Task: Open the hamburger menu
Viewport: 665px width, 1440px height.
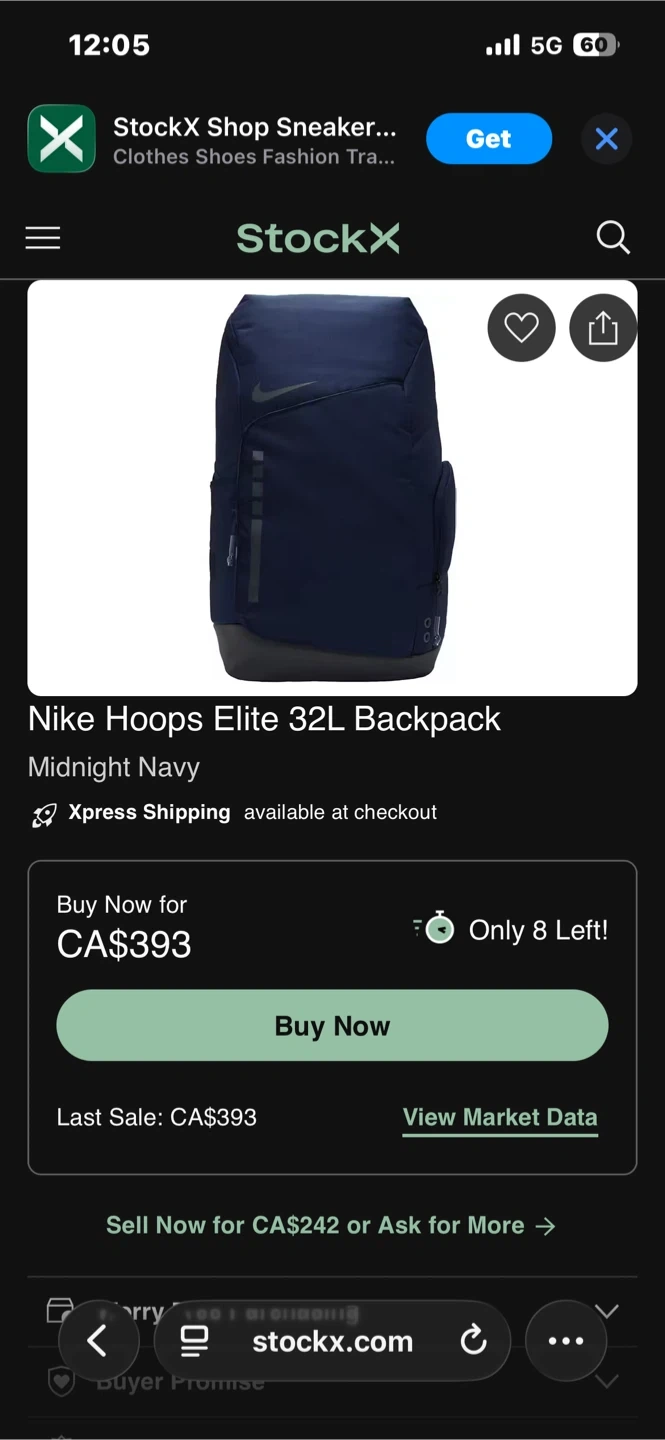Action: coord(43,238)
